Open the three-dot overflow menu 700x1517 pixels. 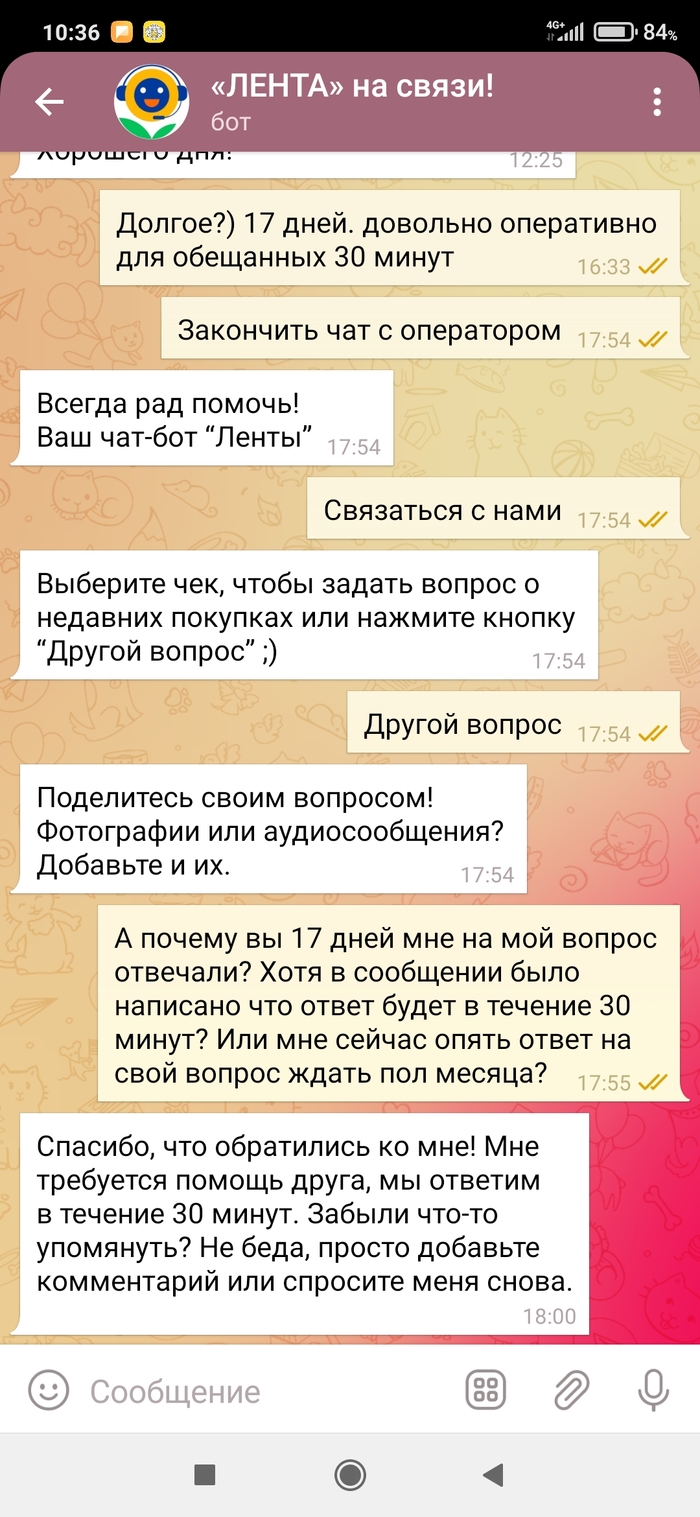coord(657,102)
